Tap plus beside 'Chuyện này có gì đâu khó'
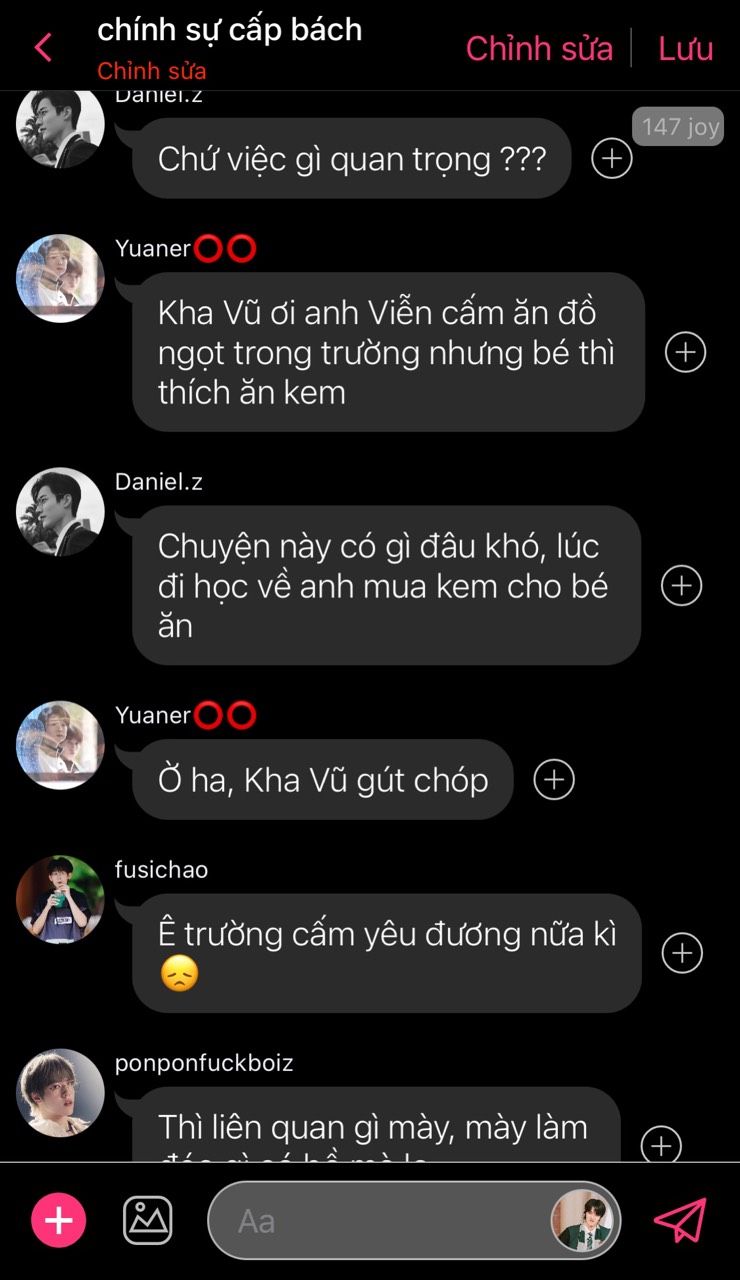The width and height of the screenshot is (740, 1280). click(x=682, y=586)
